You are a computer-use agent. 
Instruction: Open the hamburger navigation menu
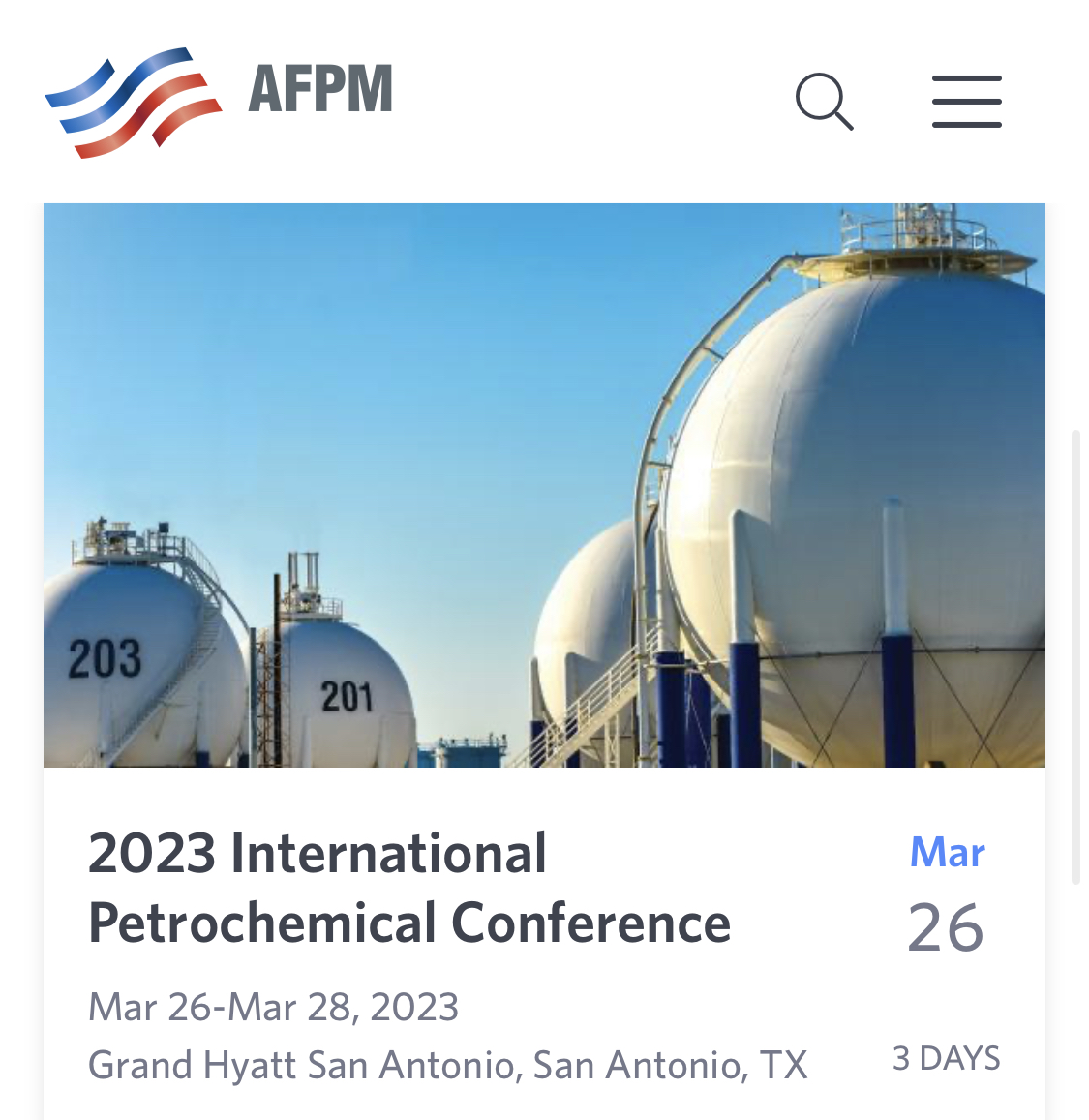tap(966, 101)
